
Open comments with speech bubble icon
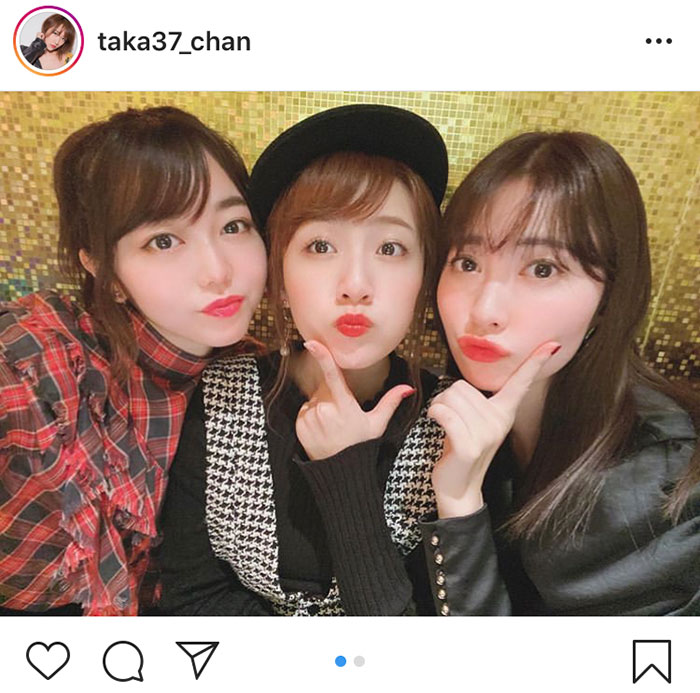point(123,660)
